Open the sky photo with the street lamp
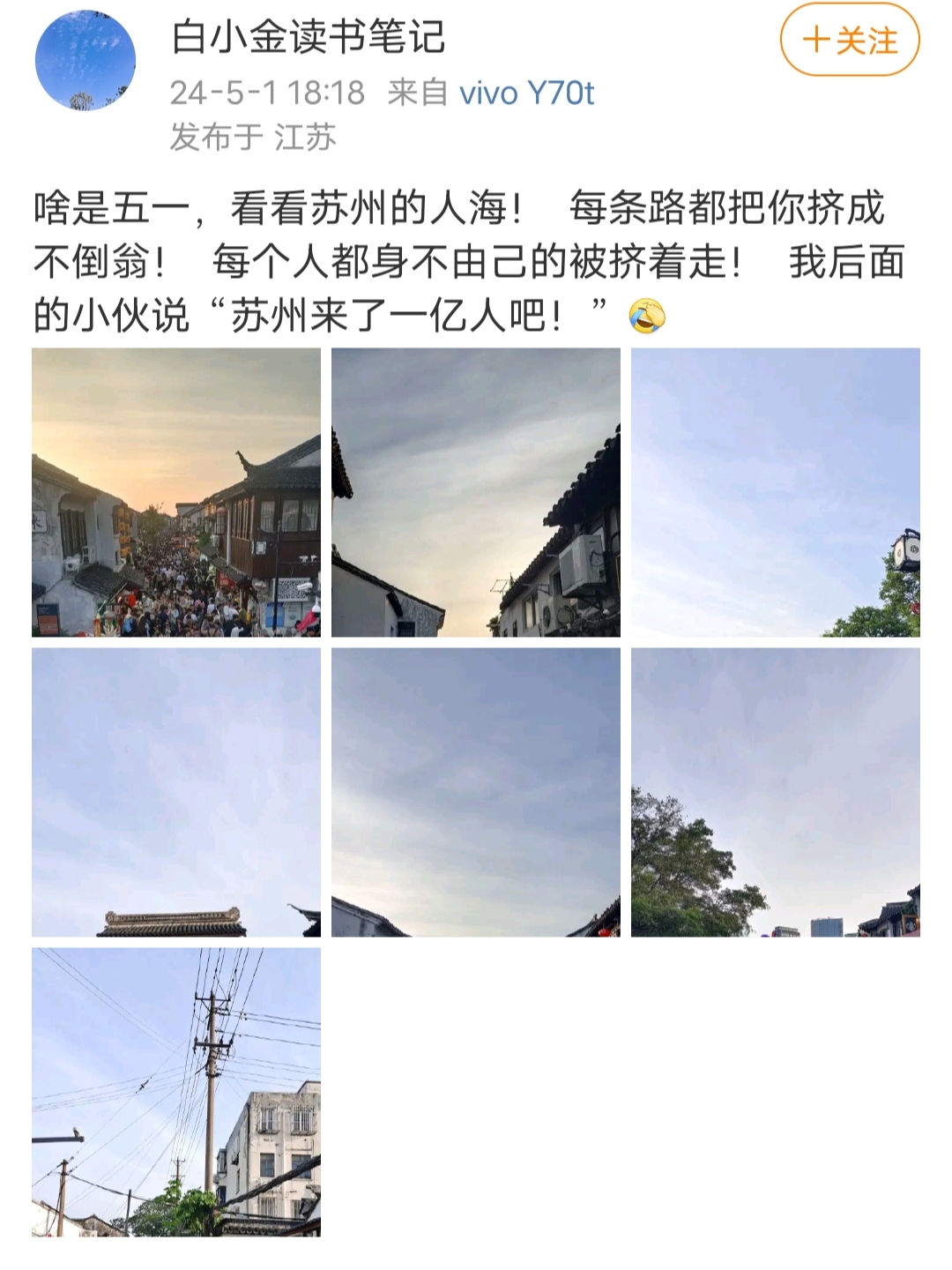952x1270 pixels. click(776, 492)
